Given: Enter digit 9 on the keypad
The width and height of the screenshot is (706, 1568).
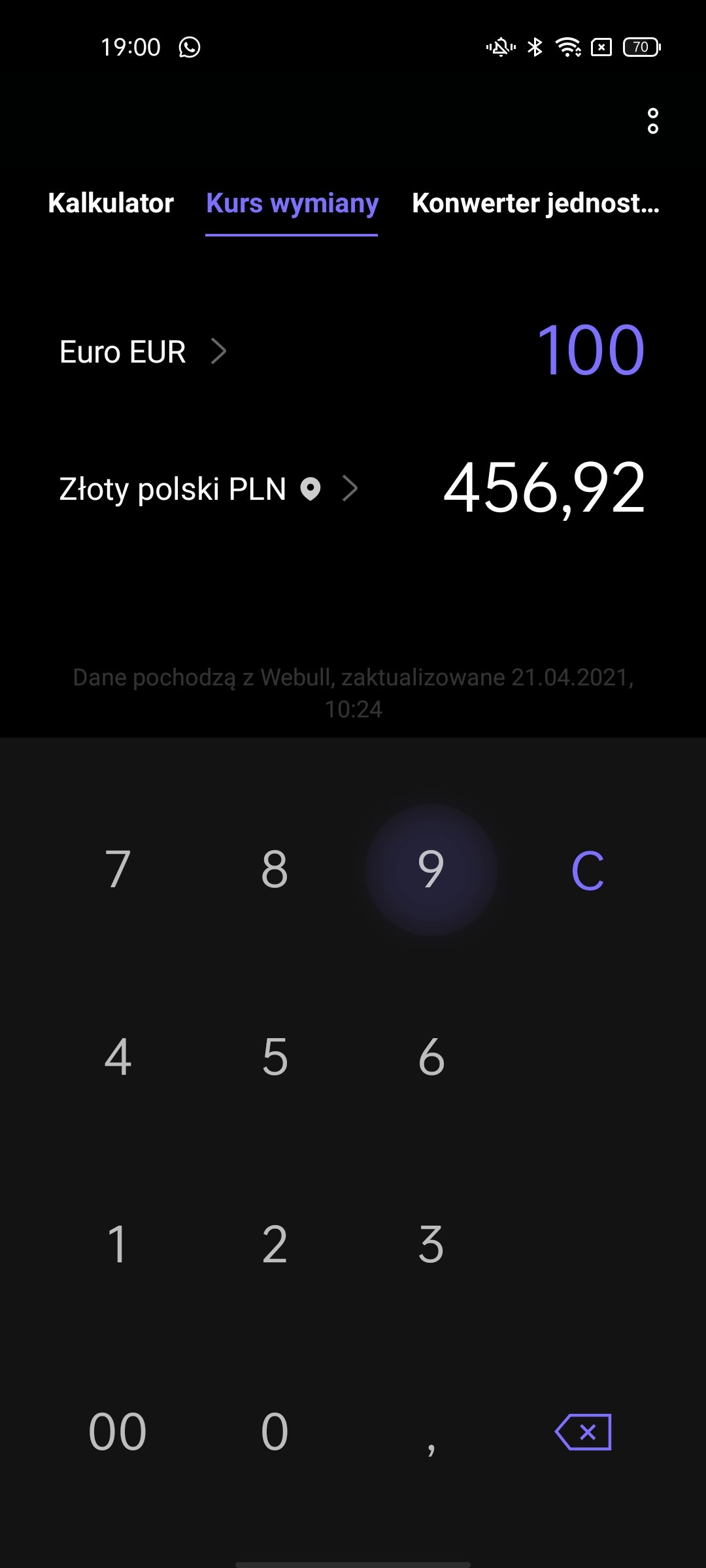Looking at the screenshot, I should pyautogui.click(x=431, y=870).
